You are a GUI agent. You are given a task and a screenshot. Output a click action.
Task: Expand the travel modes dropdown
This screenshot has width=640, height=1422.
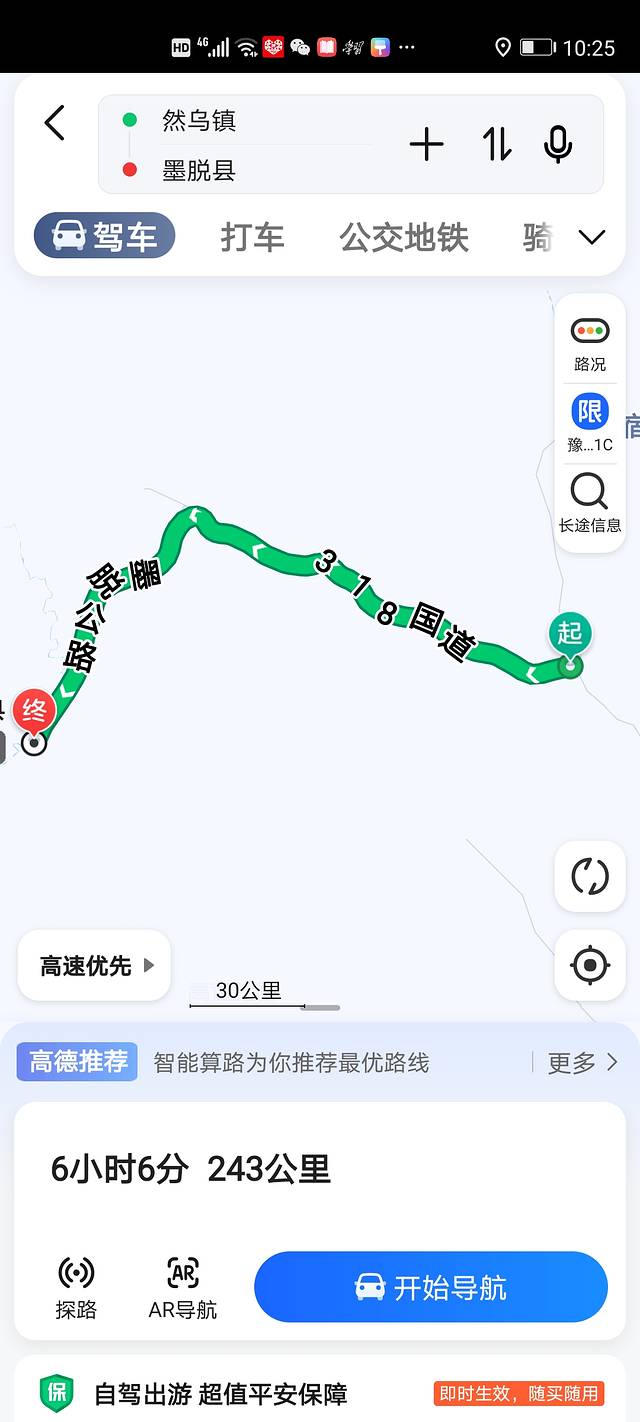[592, 237]
